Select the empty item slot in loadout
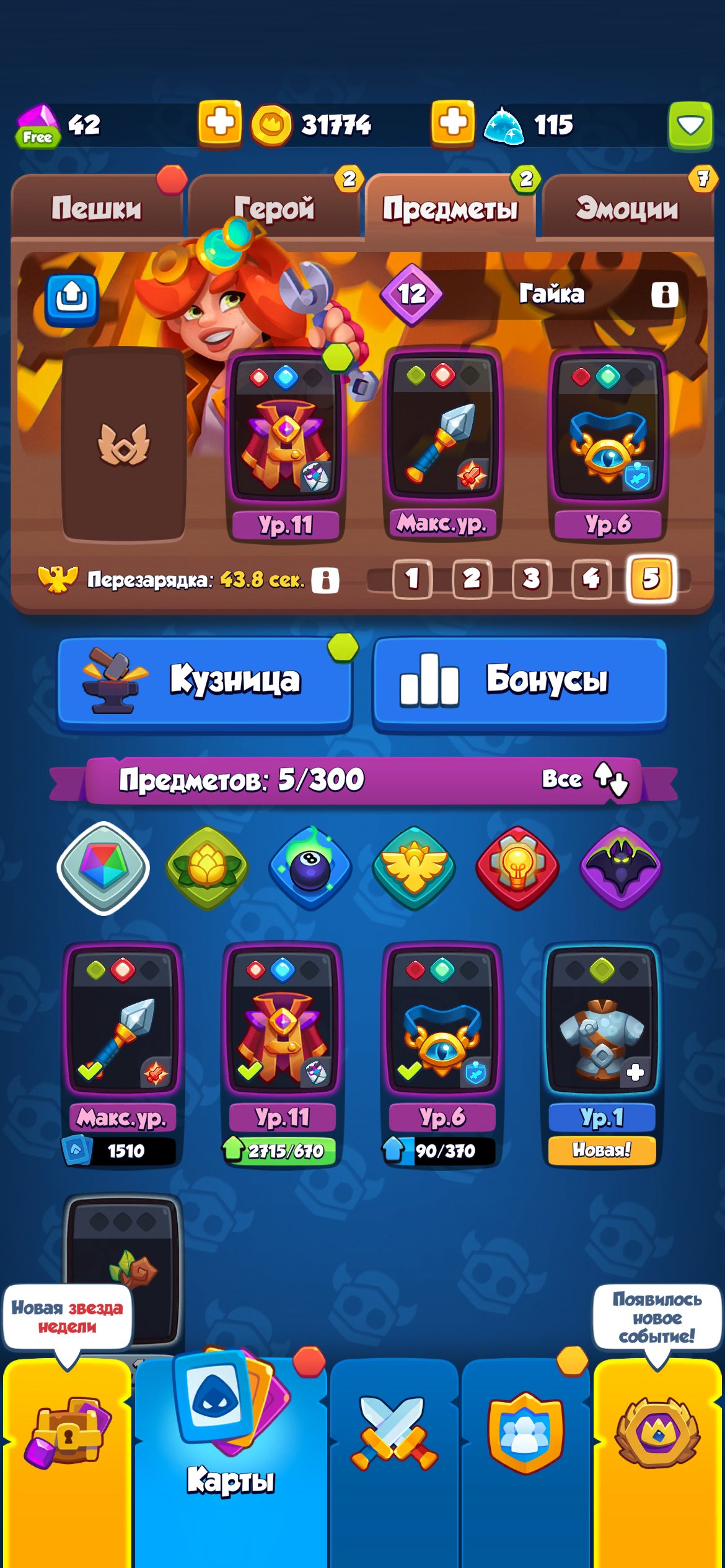 click(124, 443)
